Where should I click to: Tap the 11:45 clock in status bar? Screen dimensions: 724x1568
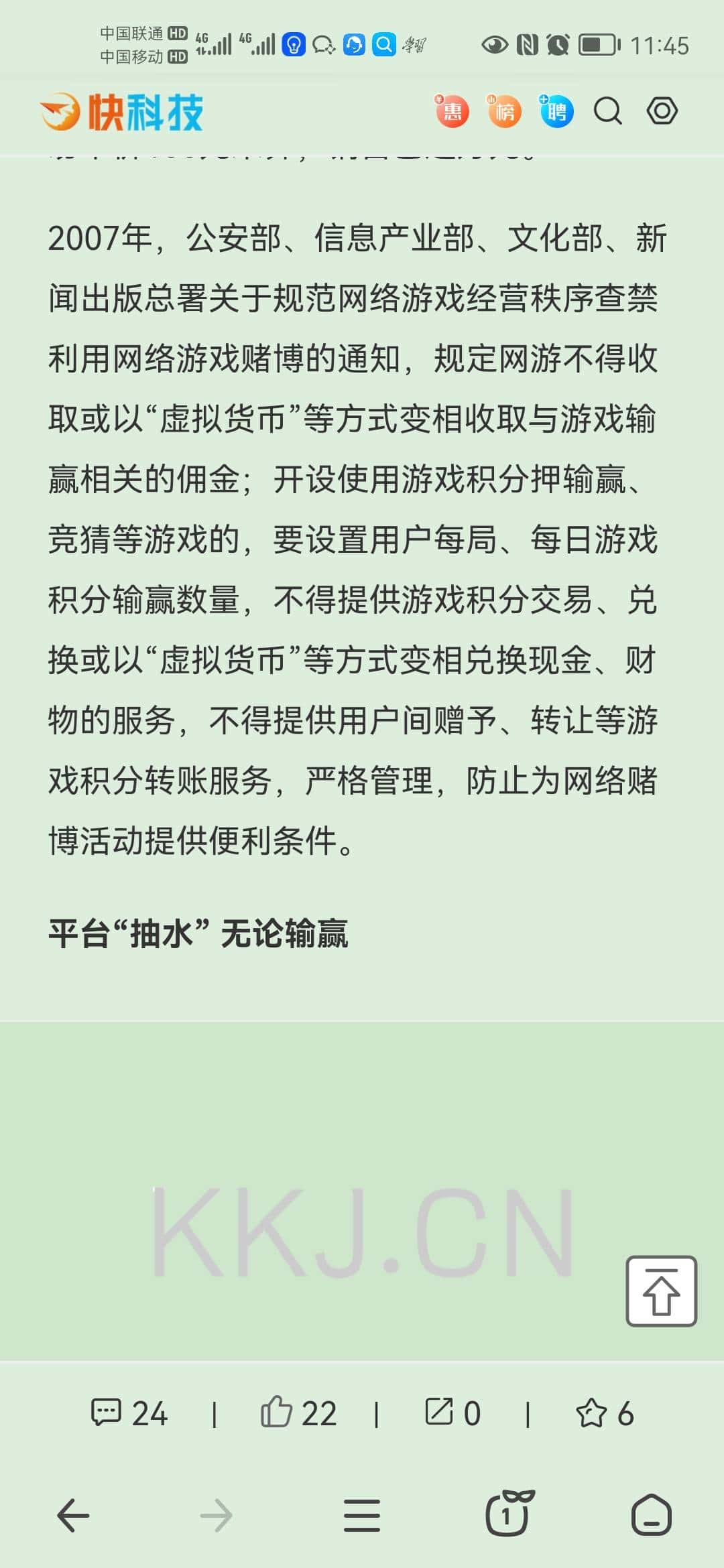pos(660,46)
